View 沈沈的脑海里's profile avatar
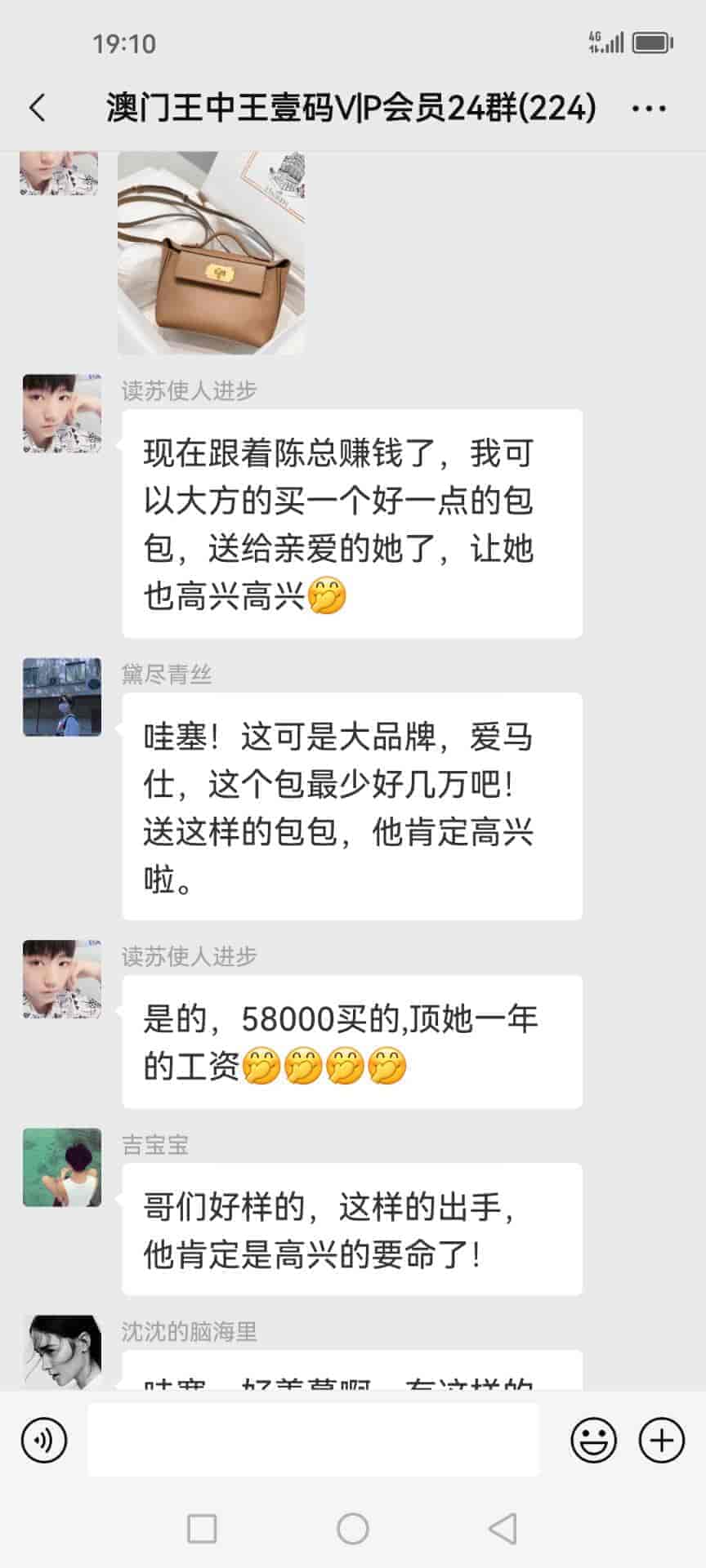The image size is (706, 1568). [x=62, y=1352]
